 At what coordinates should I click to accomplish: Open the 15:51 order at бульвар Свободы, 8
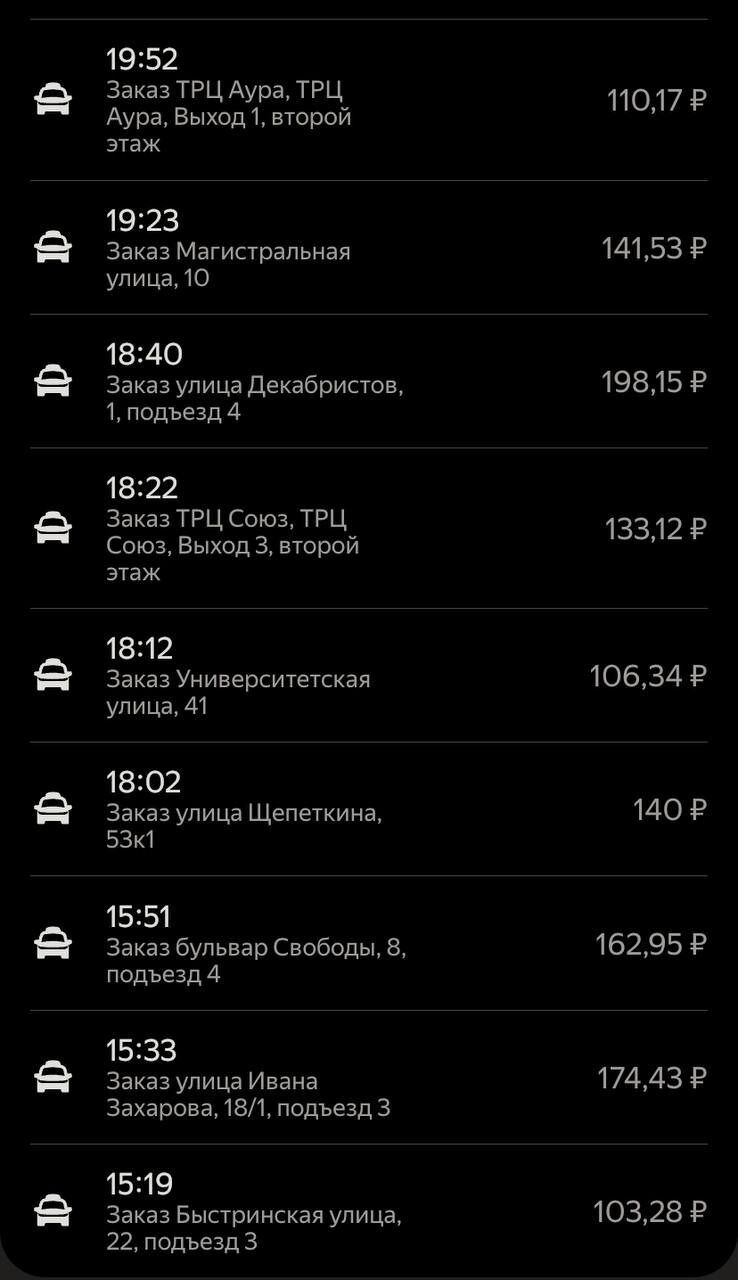[368, 944]
